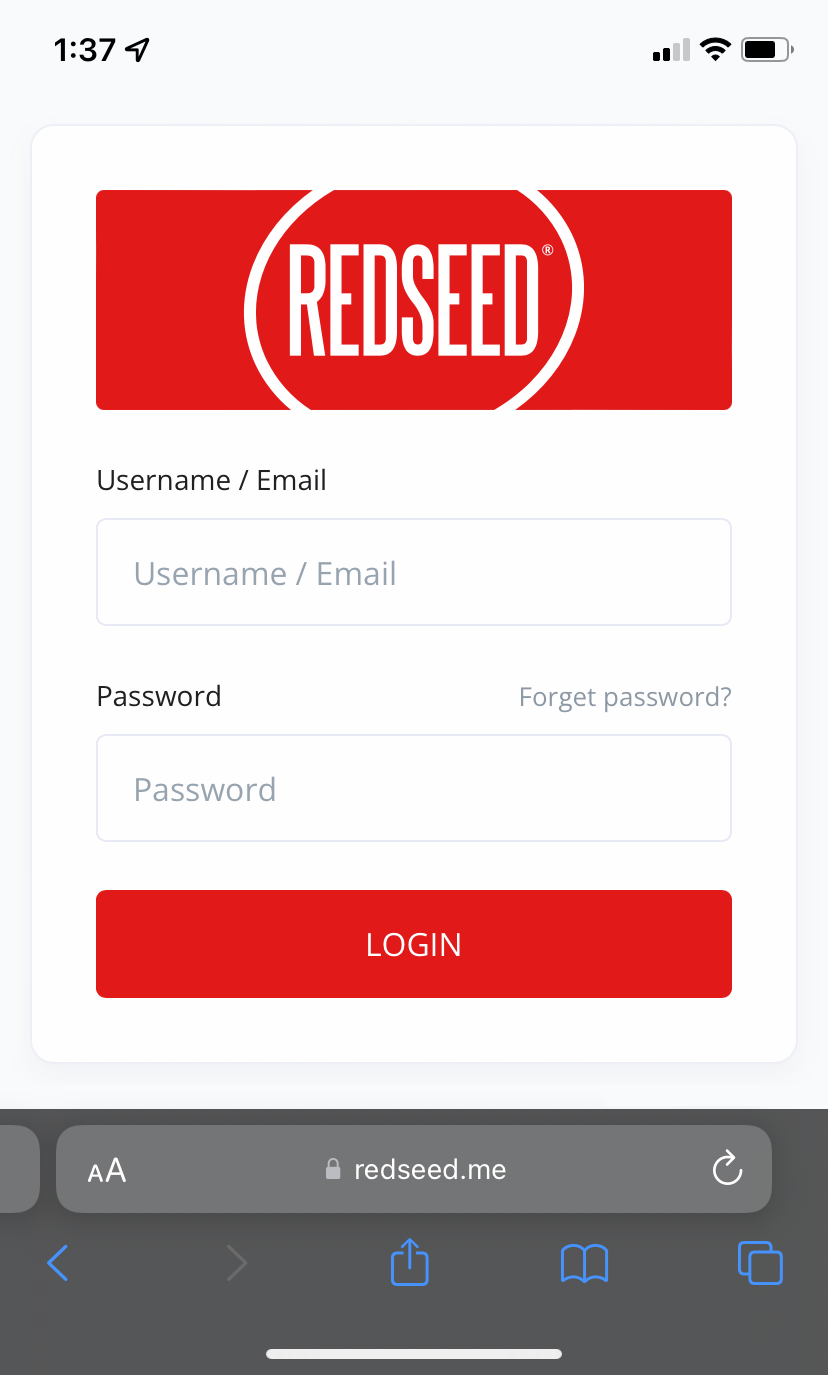
Task: Go back to the previous page
Action: [58, 1263]
